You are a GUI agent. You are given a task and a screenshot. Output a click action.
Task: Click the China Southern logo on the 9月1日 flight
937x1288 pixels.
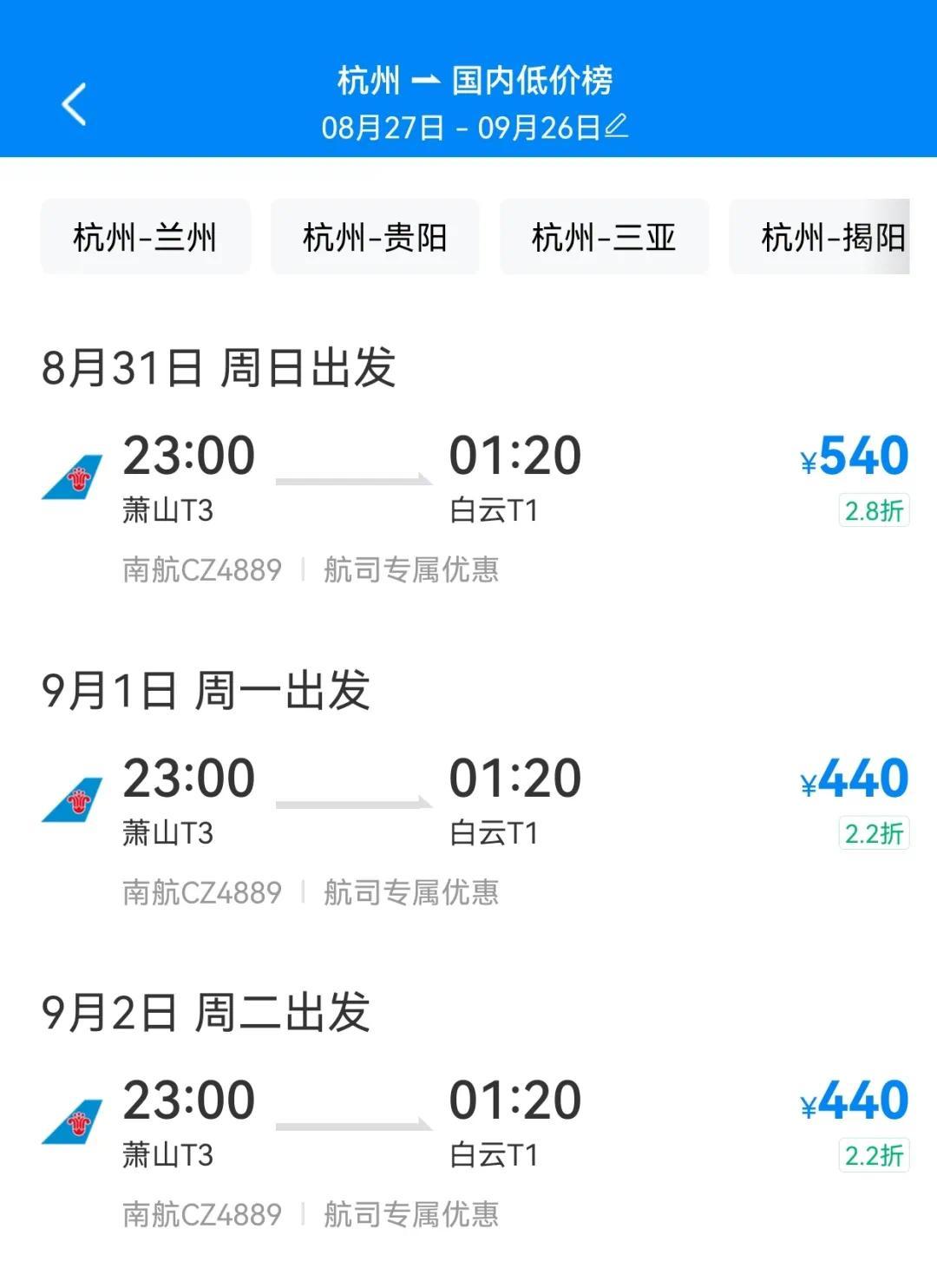(74, 798)
